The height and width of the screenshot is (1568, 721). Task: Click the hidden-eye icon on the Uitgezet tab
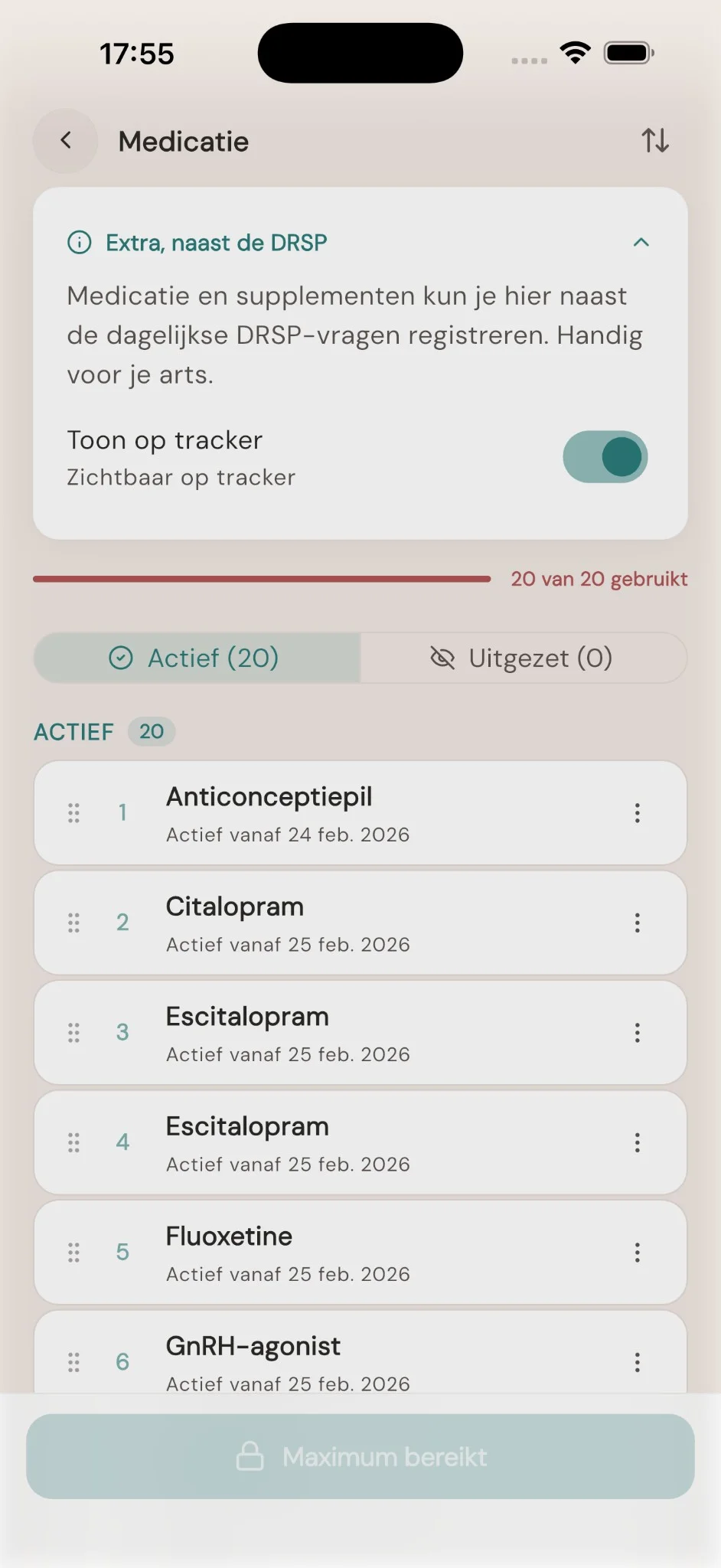[442, 657]
